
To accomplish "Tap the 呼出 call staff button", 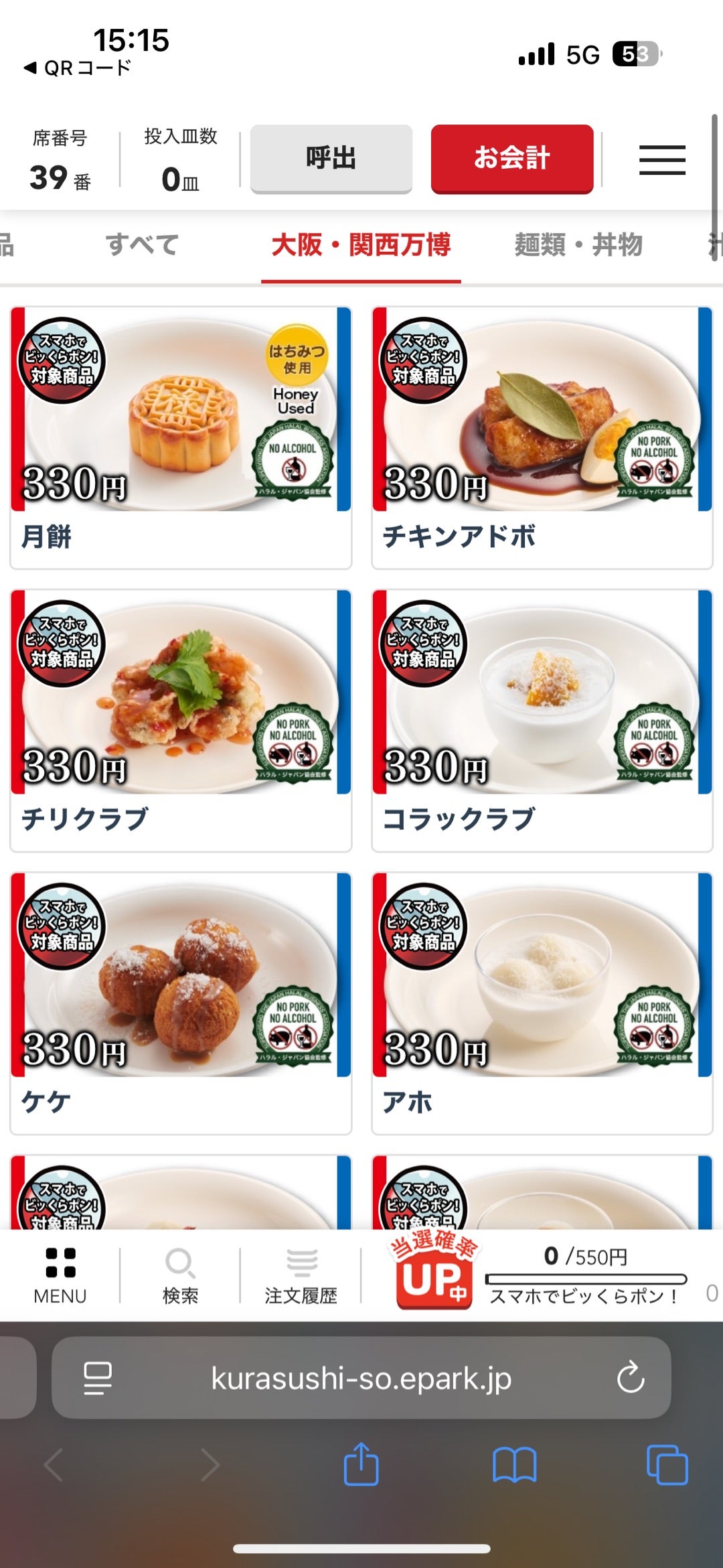I will [x=331, y=159].
